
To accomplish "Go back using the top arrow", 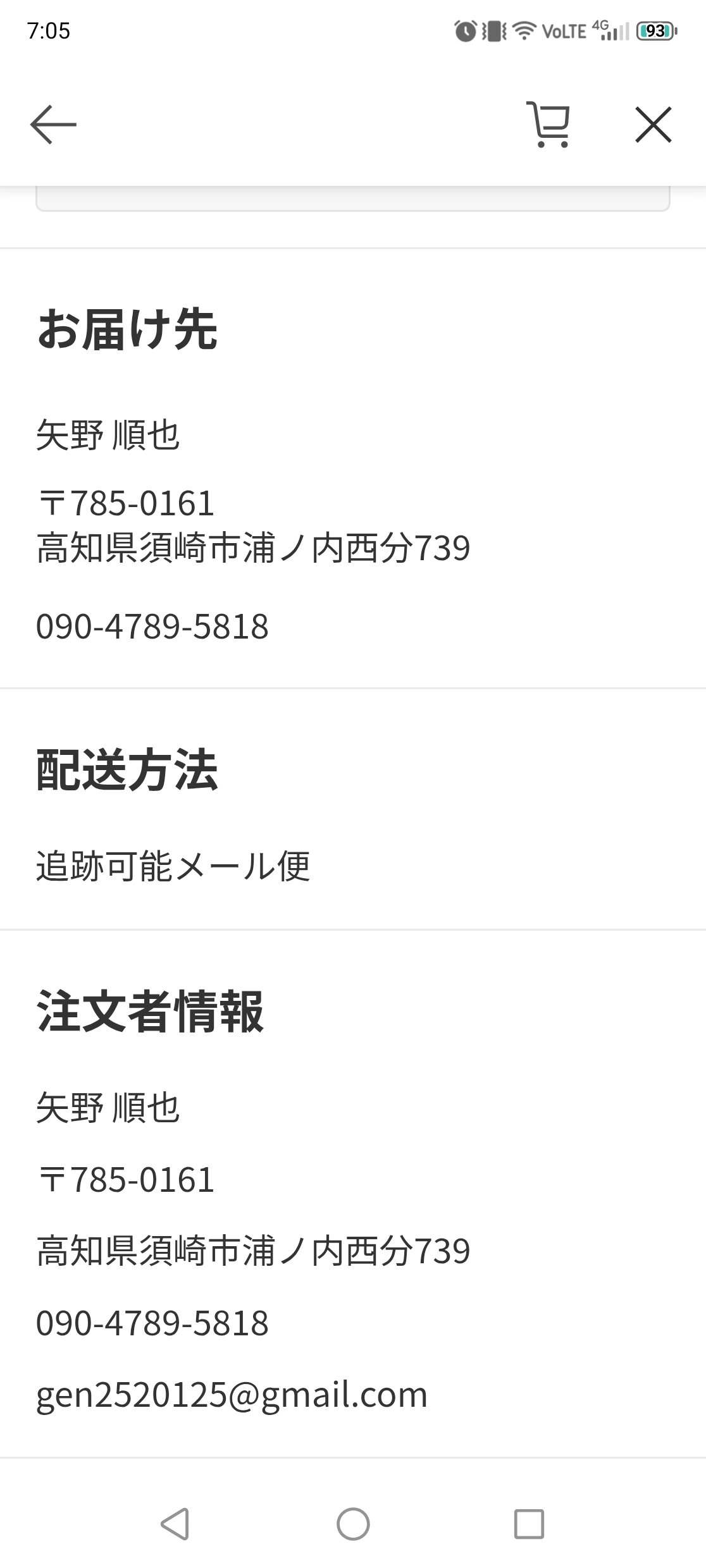I will pyautogui.click(x=53, y=125).
